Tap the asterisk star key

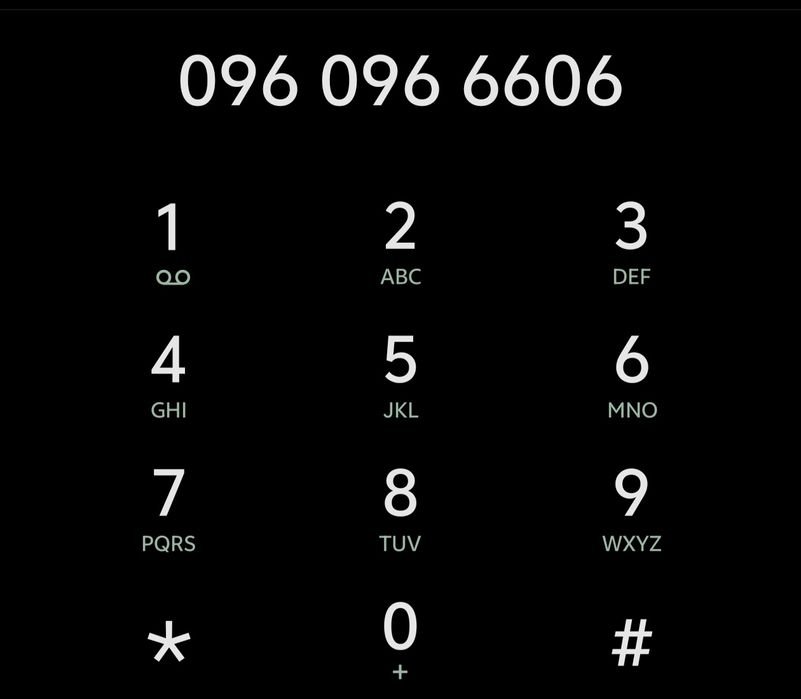(169, 643)
